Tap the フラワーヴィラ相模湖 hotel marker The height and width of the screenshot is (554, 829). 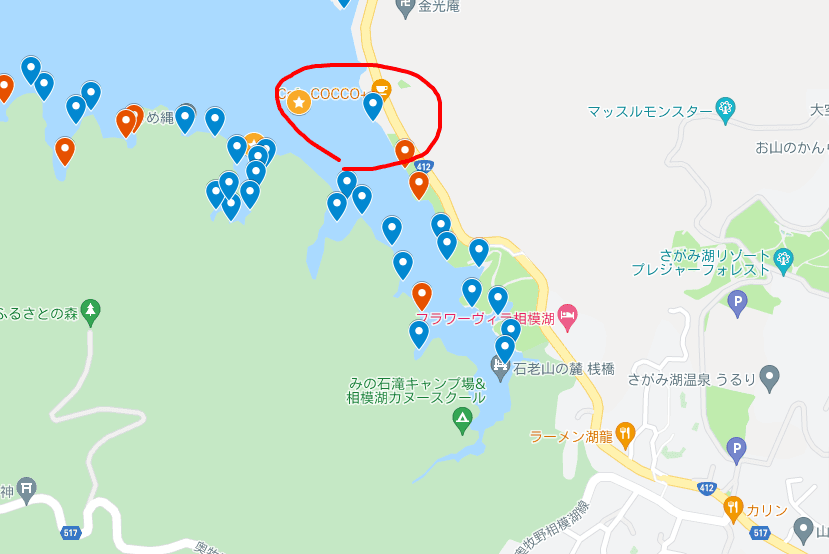click(567, 316)
